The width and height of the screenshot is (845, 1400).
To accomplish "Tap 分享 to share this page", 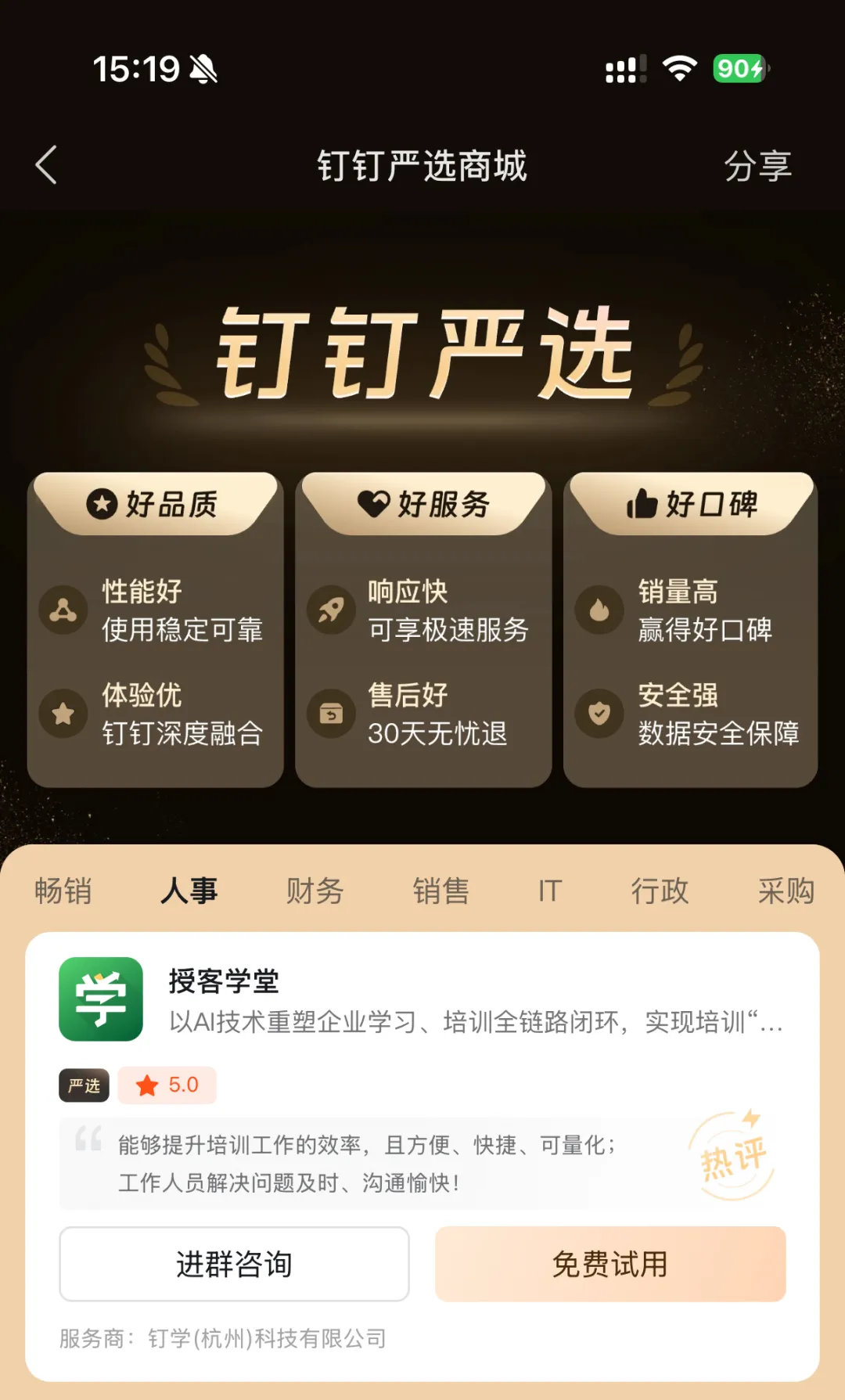I will click(x=757, y=166).
